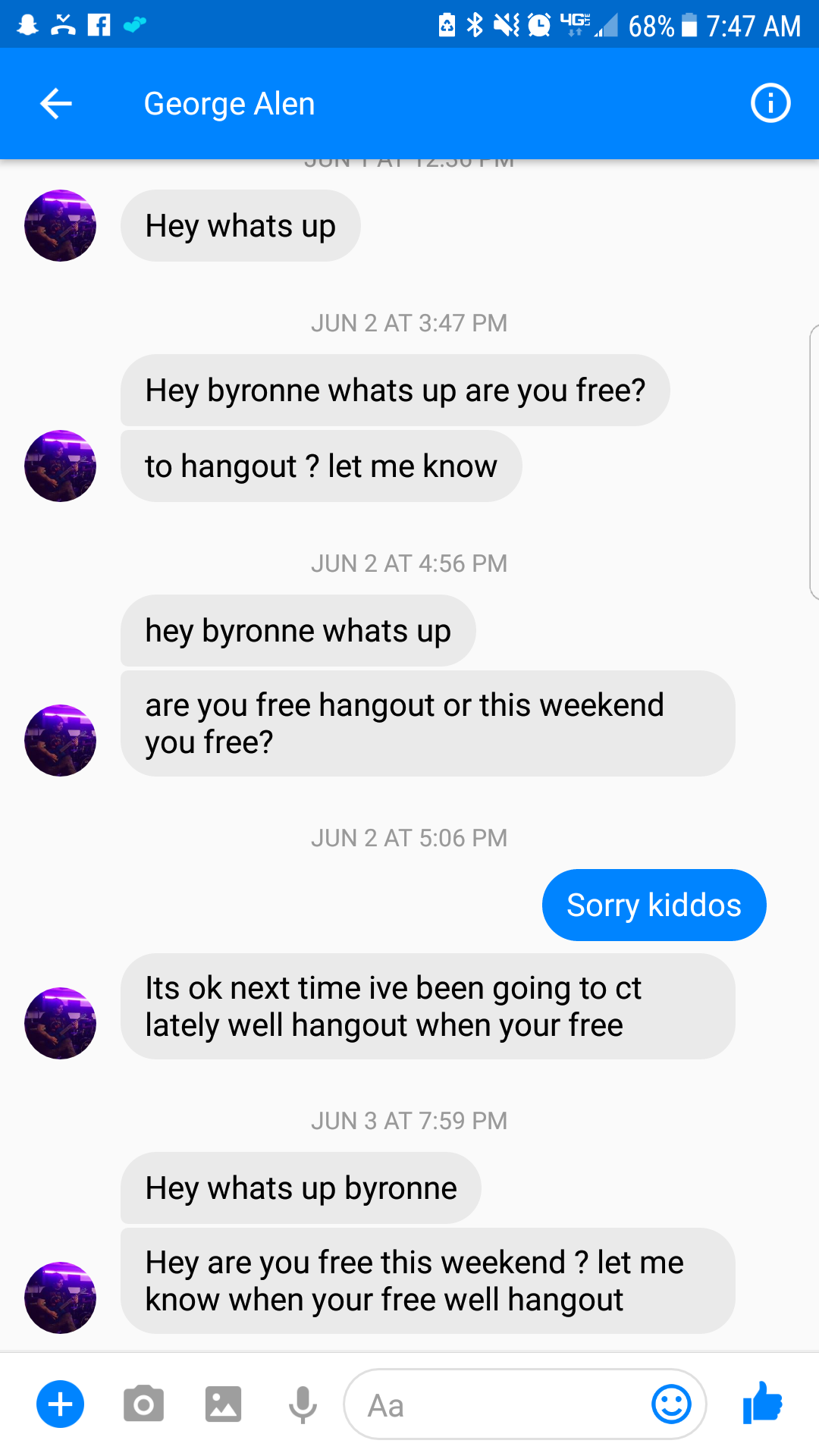Tap George's avatar beside "Hey whats up"
Image resolution: width=819 pixels, height=1456 pixels.
(61, 226)
